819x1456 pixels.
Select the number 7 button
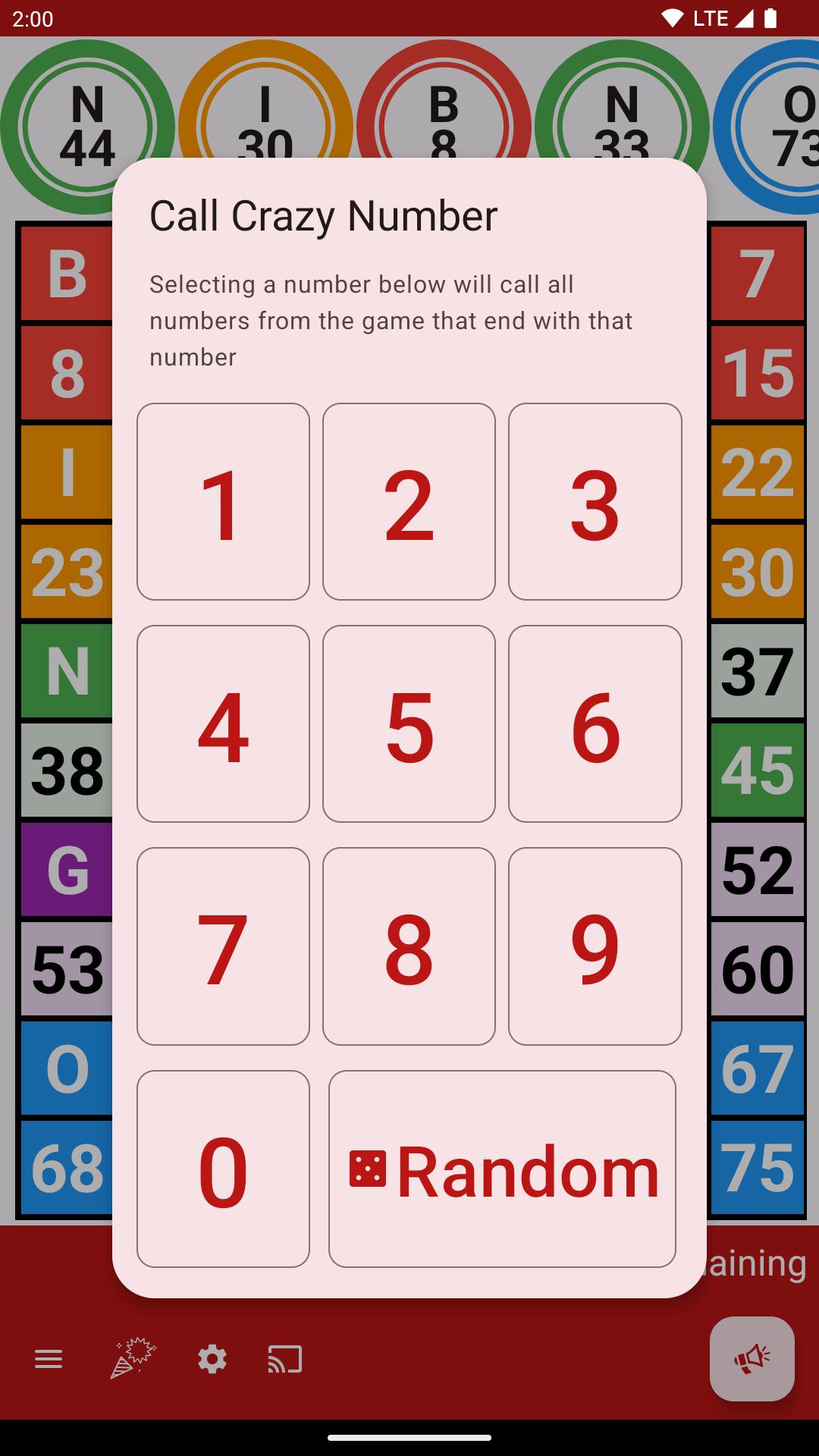point(223,946)
